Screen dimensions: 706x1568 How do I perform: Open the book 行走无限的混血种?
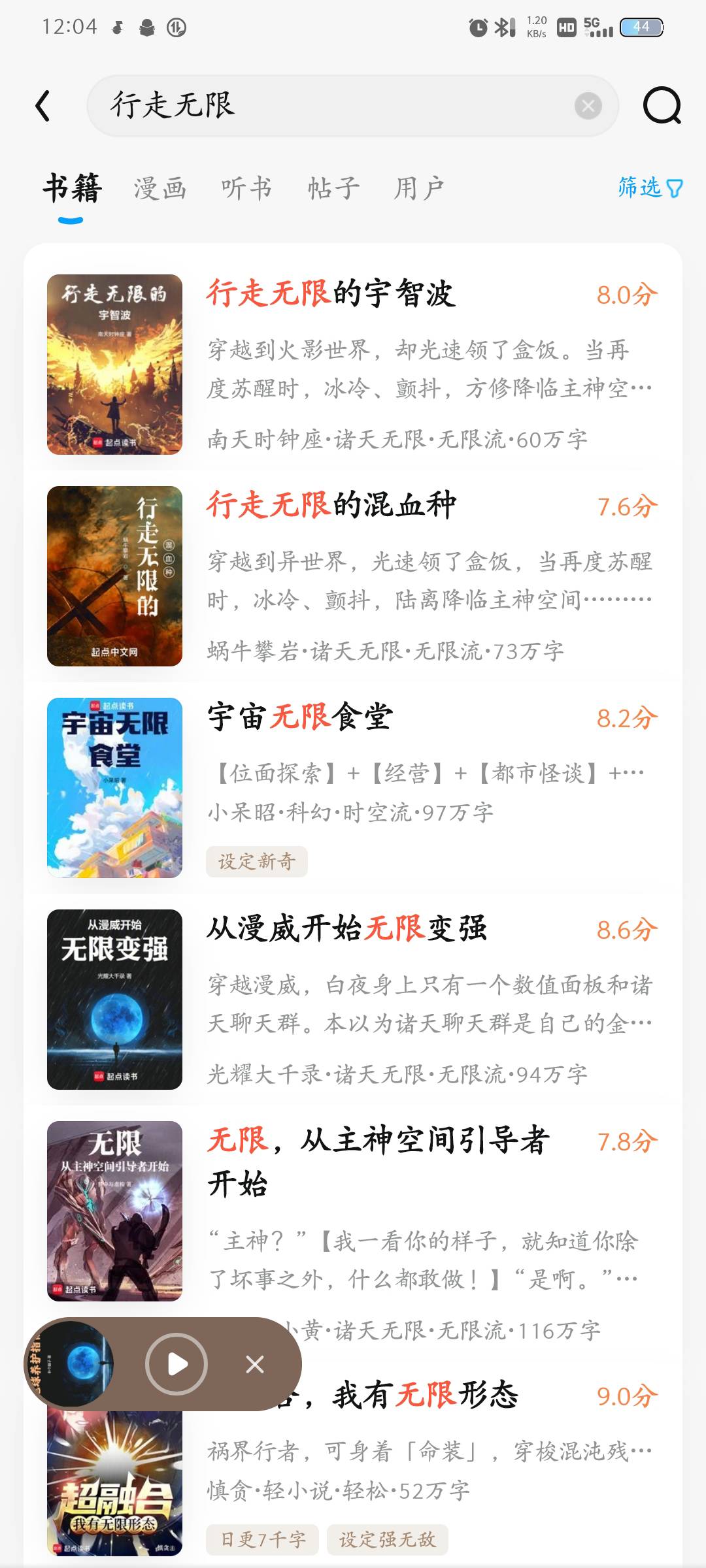coord(353,576)
